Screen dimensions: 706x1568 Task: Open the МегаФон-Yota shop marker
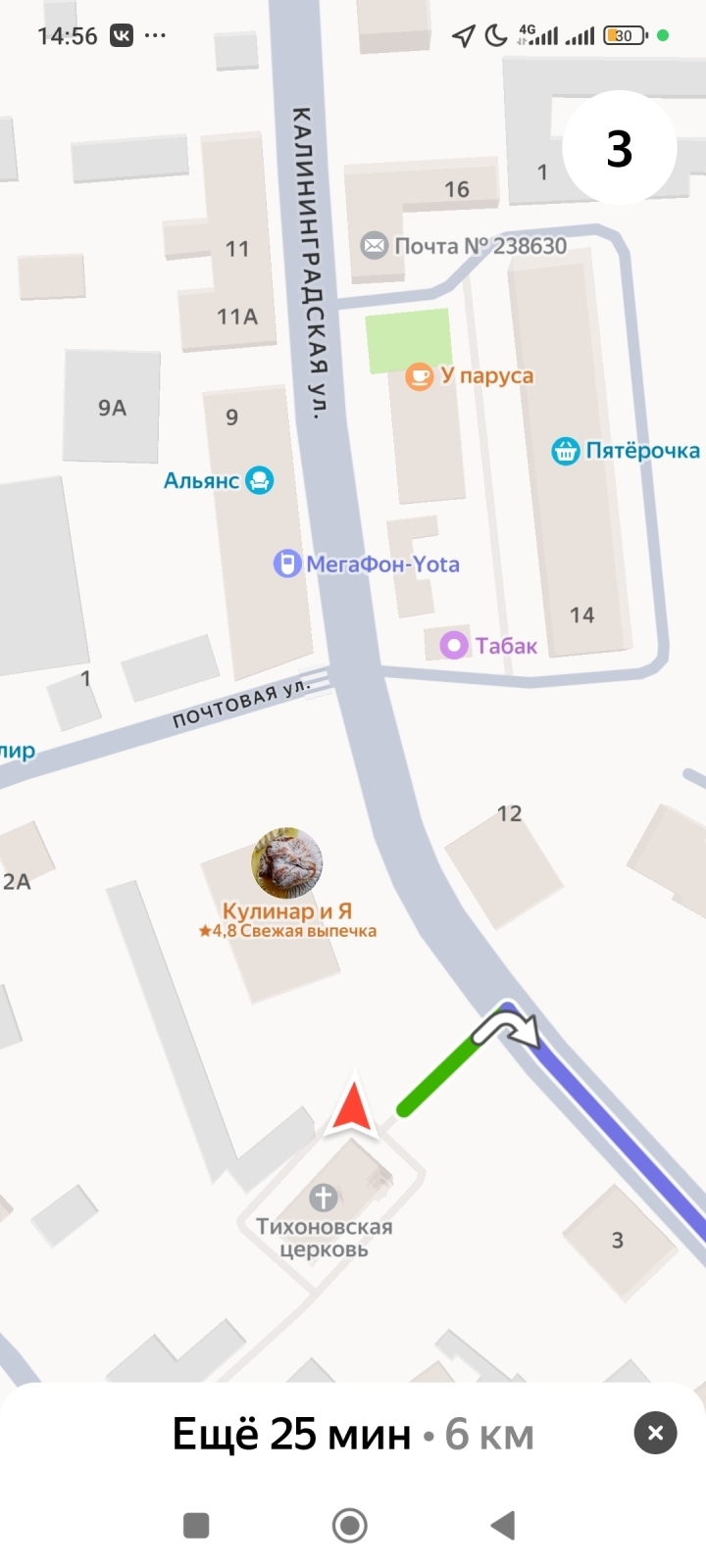(x=286, y=564)
